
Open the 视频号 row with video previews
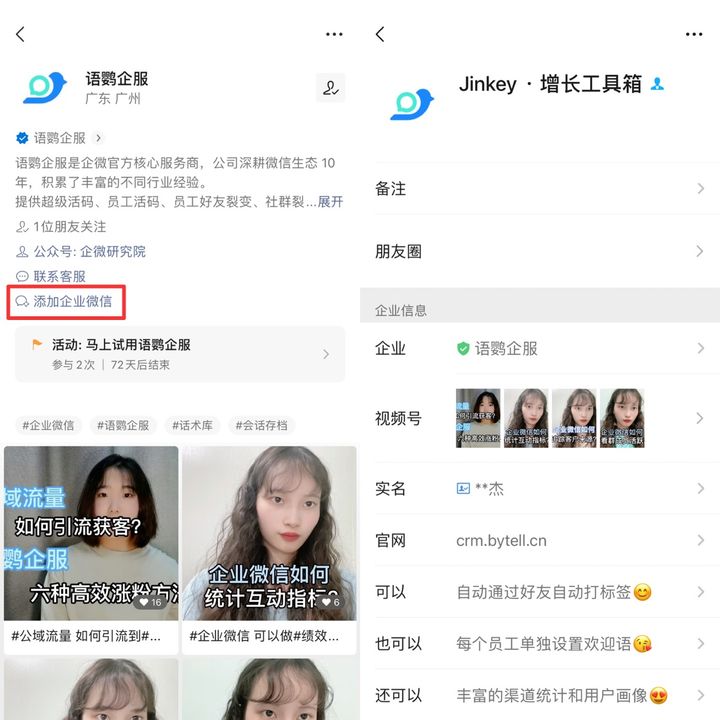(540, 419)
